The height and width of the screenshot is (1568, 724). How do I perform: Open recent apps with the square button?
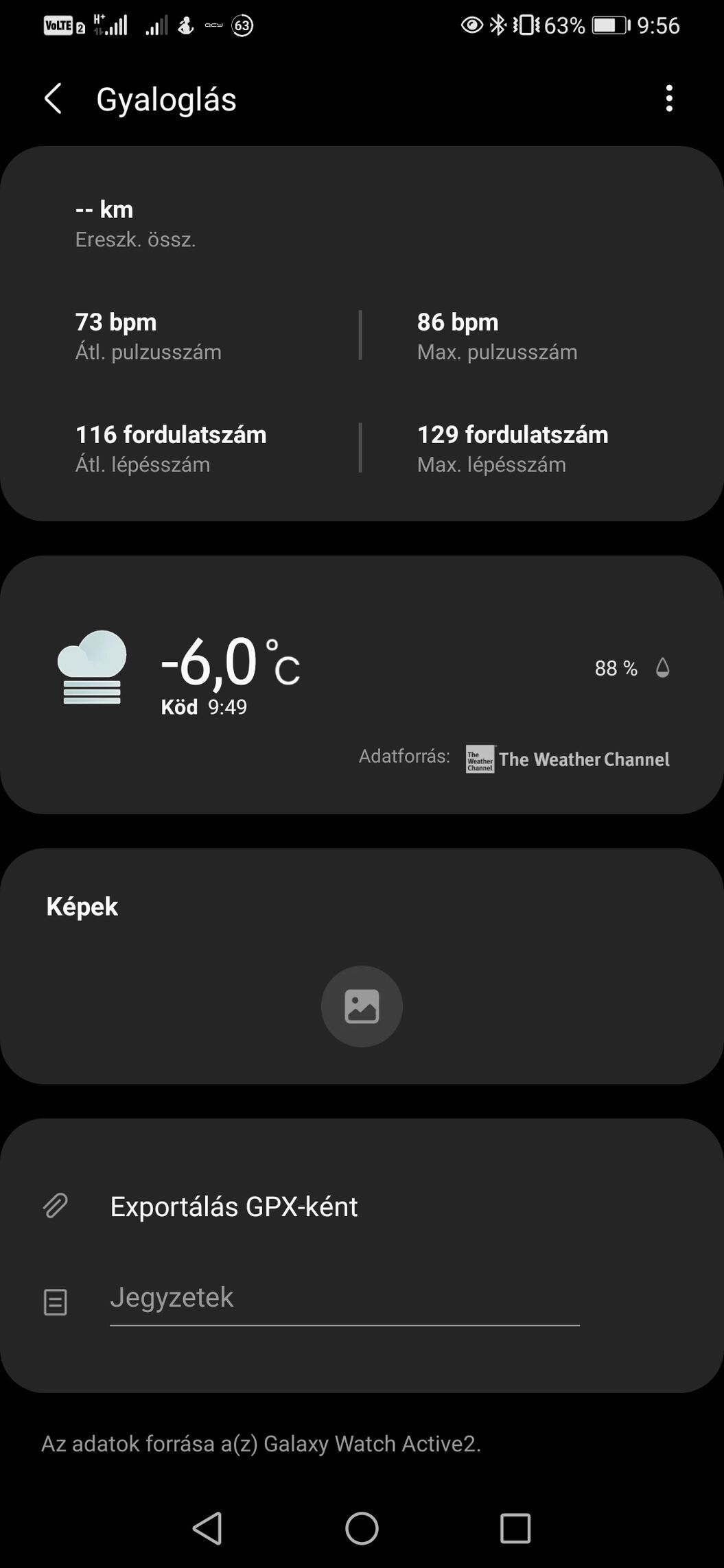coord(515,1528)
